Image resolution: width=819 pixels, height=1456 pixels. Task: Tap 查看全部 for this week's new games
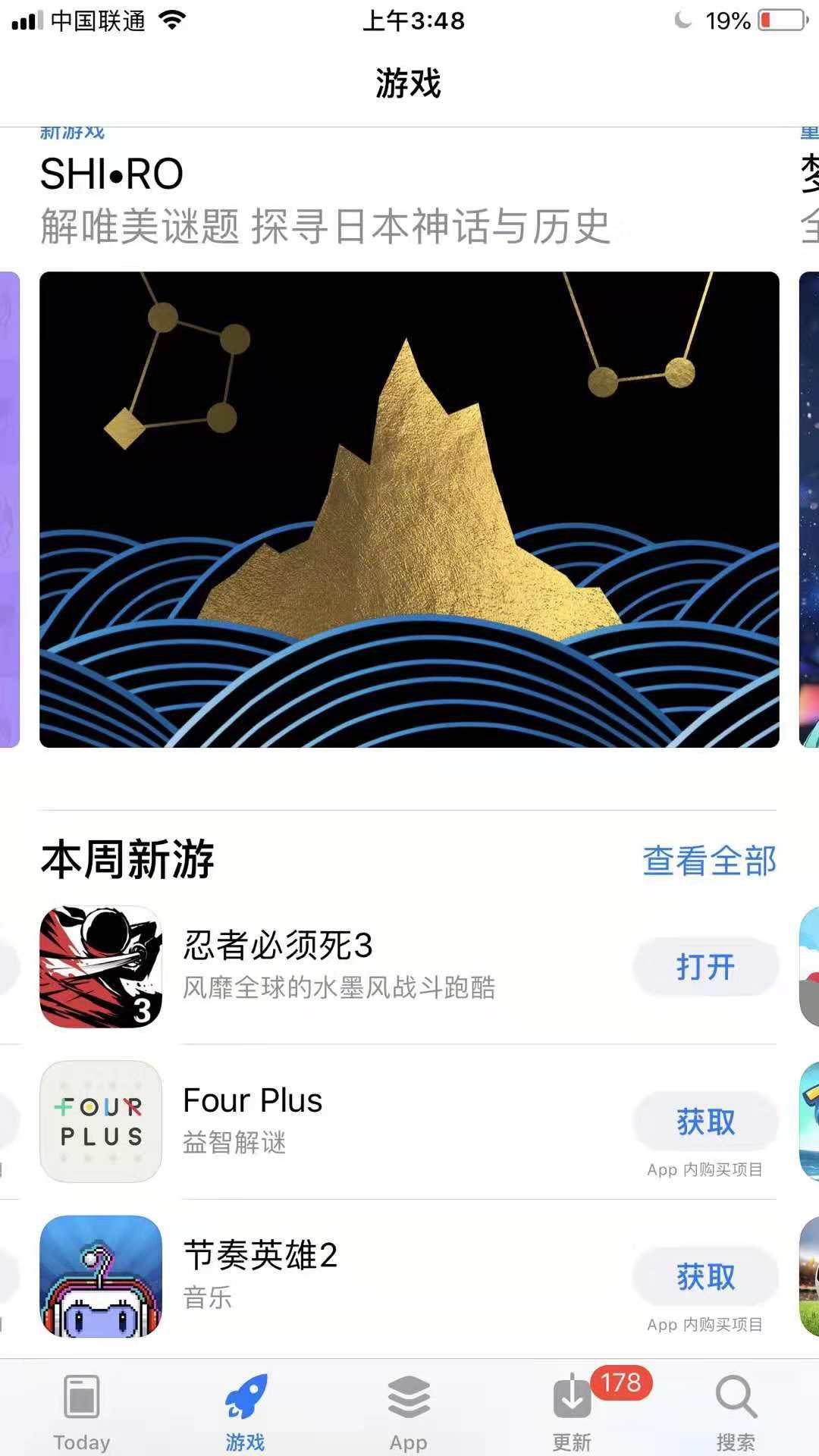coord(709,861)
